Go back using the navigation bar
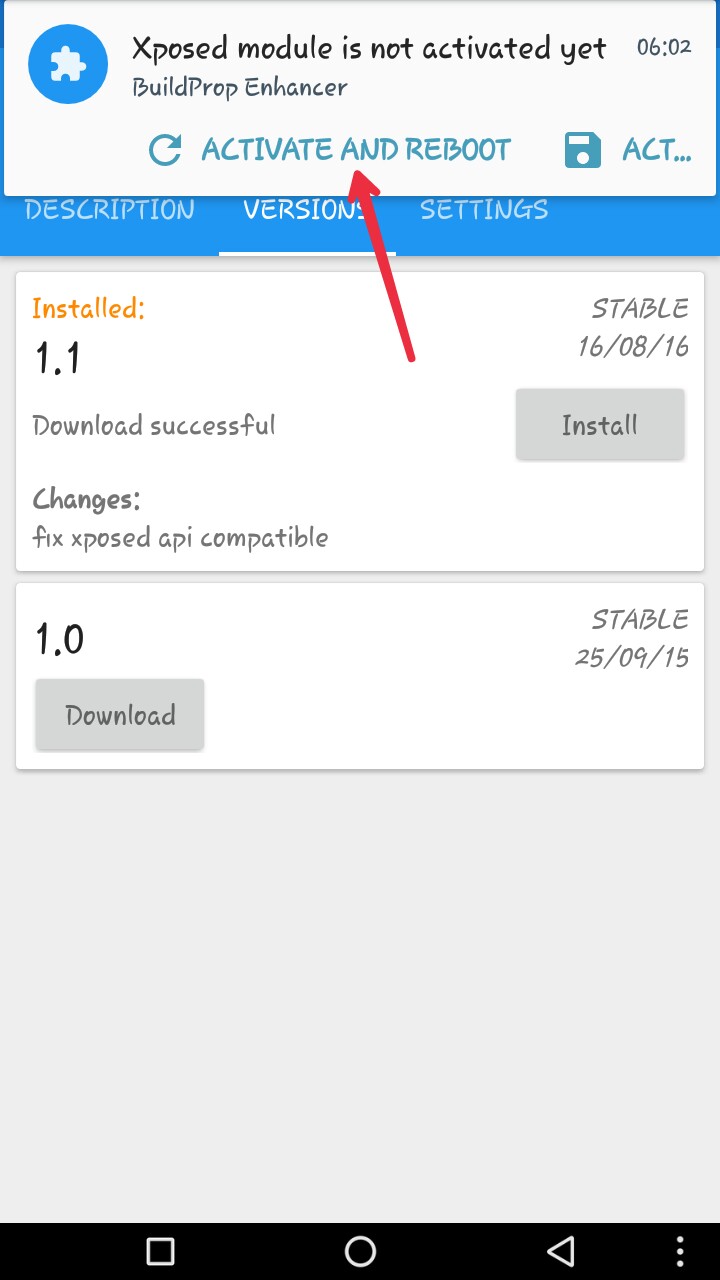The image size is (720, 1280). (x=561, y=1251)
